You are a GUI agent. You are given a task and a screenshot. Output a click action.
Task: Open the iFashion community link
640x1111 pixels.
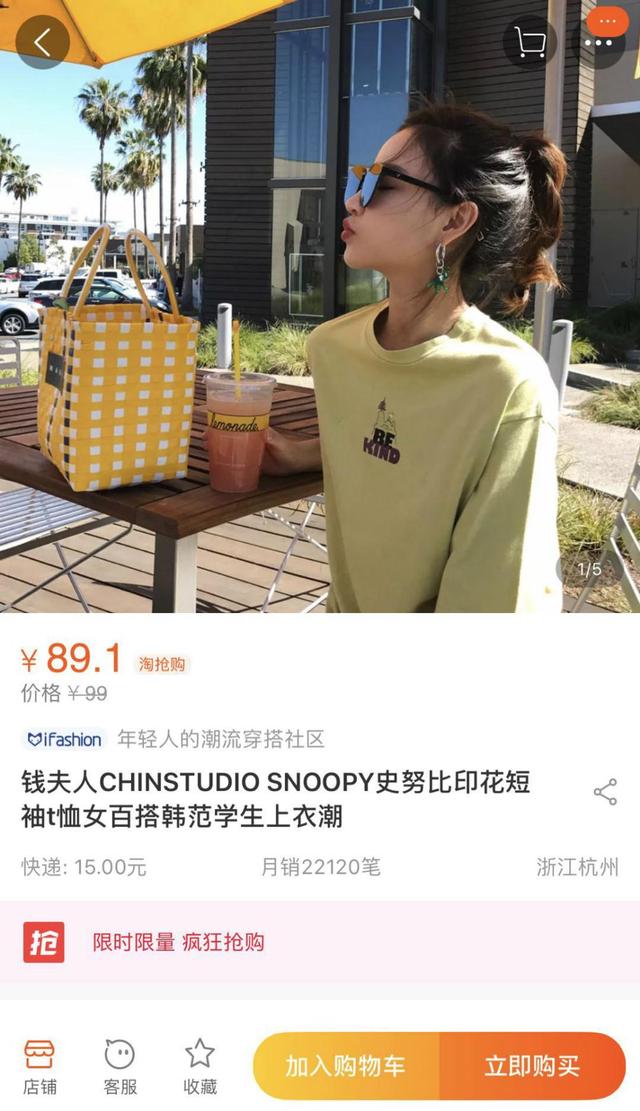(174, 740)
